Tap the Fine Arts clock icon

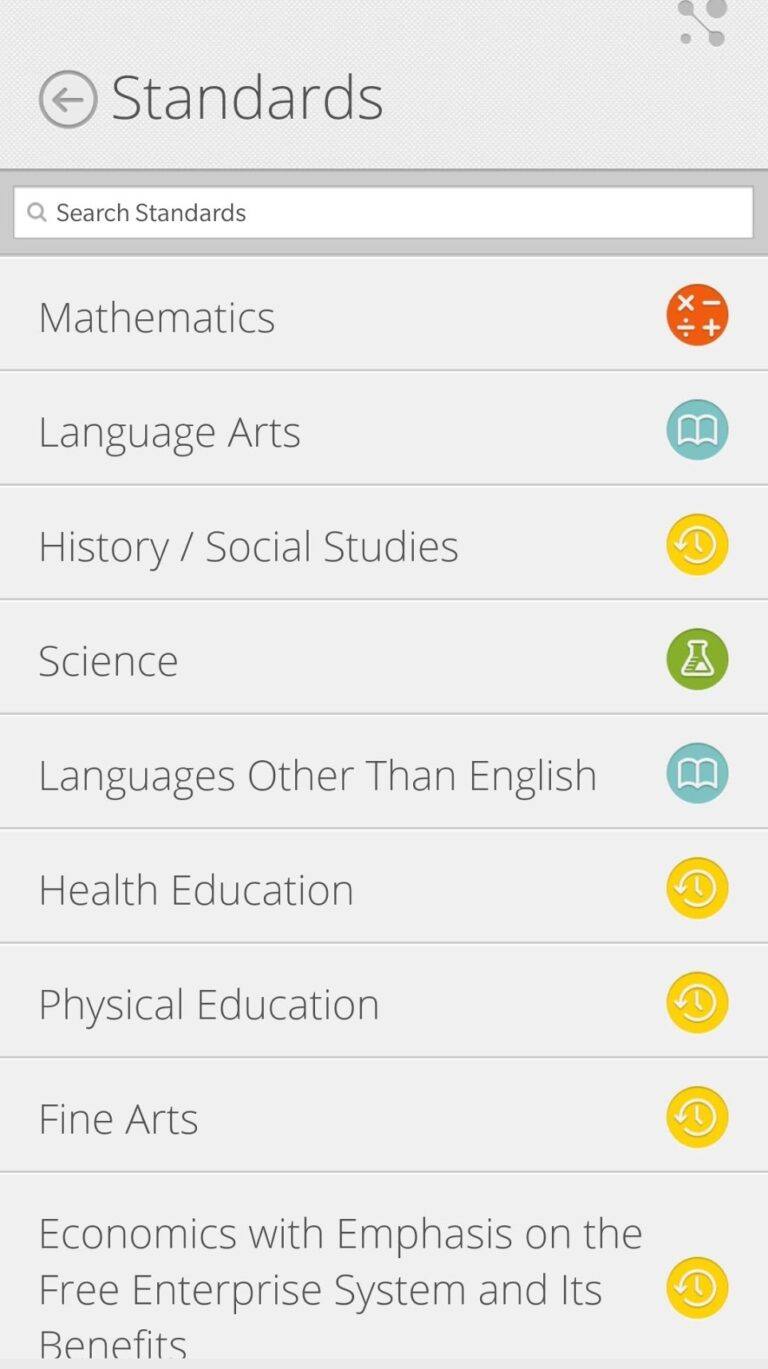697,1116
